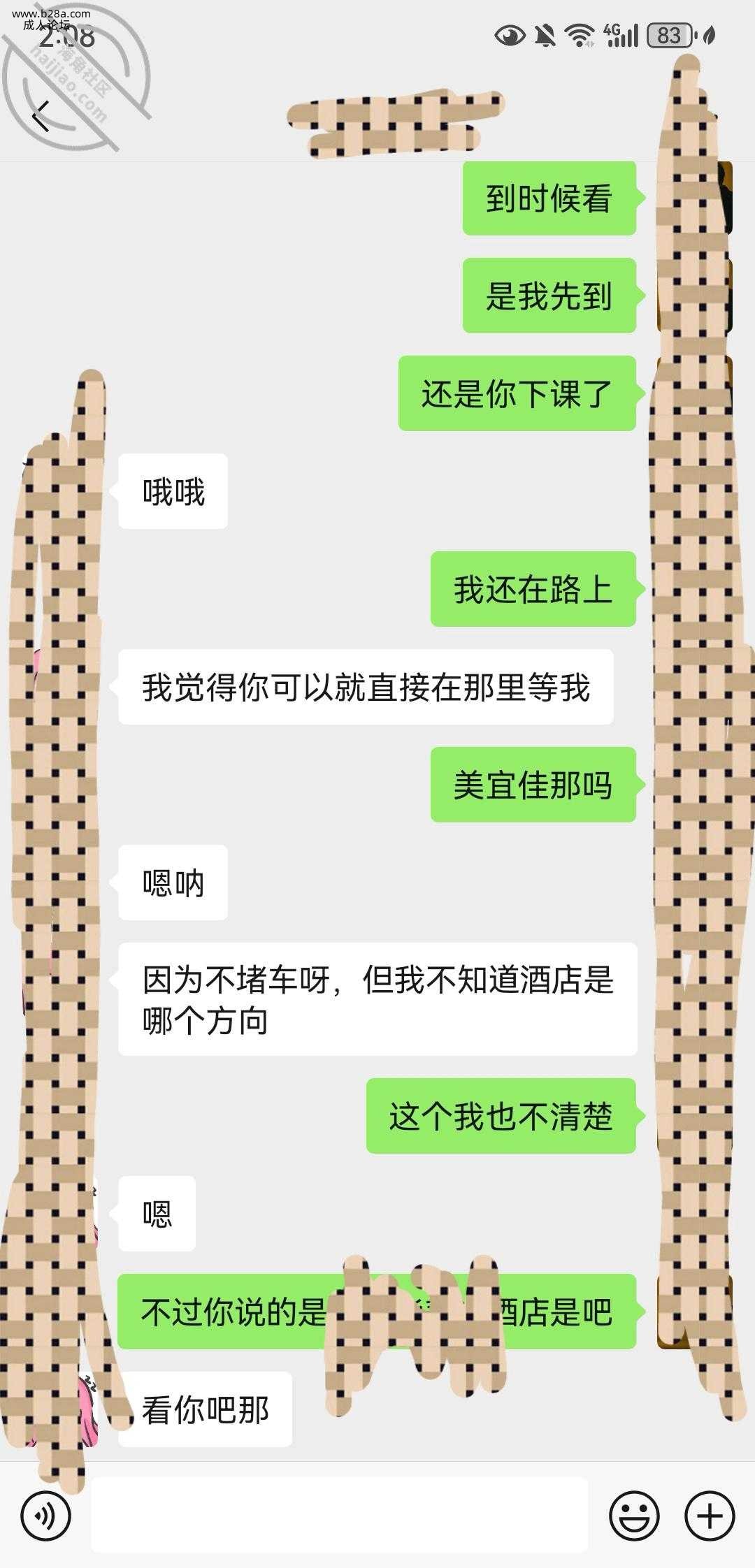This screenshot has width=755, height=1568.
Task: Open the plus attachments menu
Action: pos(710,1516)
